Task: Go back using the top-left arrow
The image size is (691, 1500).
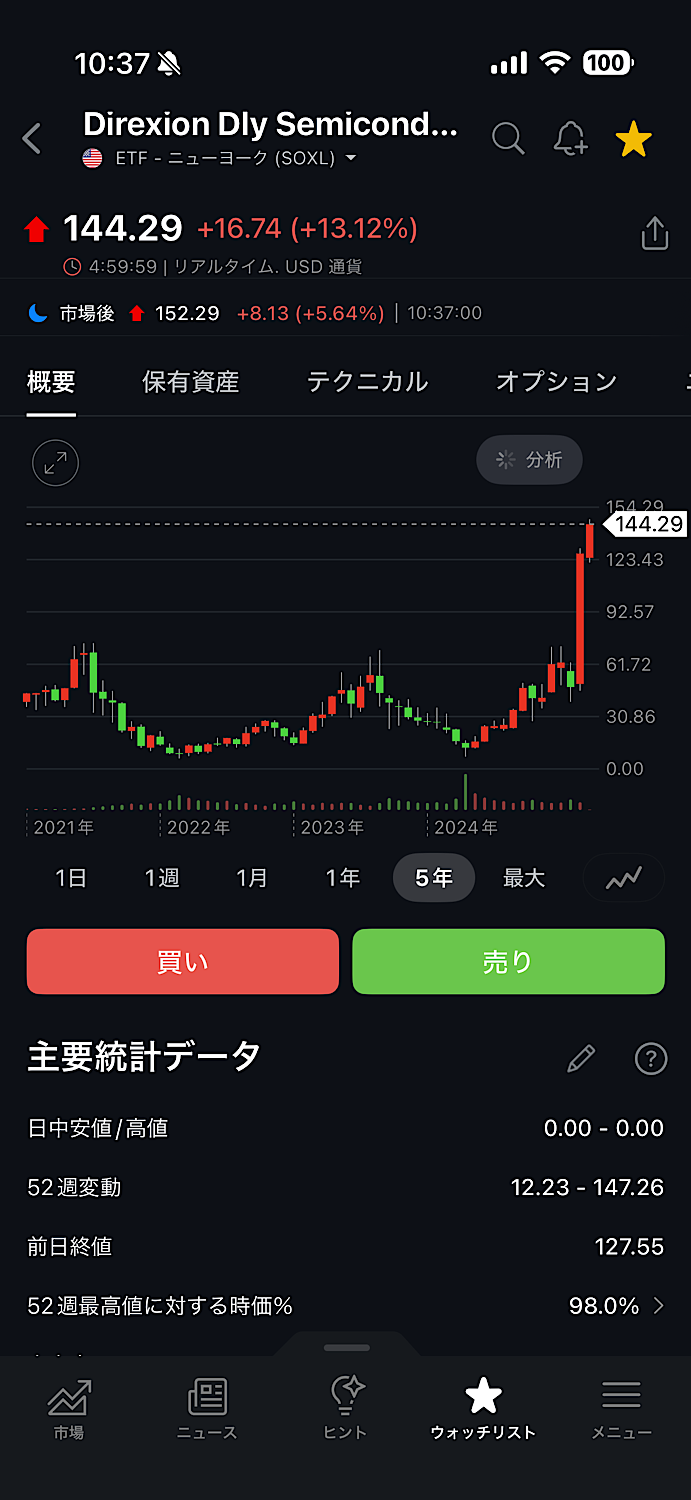Action: [32, 139]
